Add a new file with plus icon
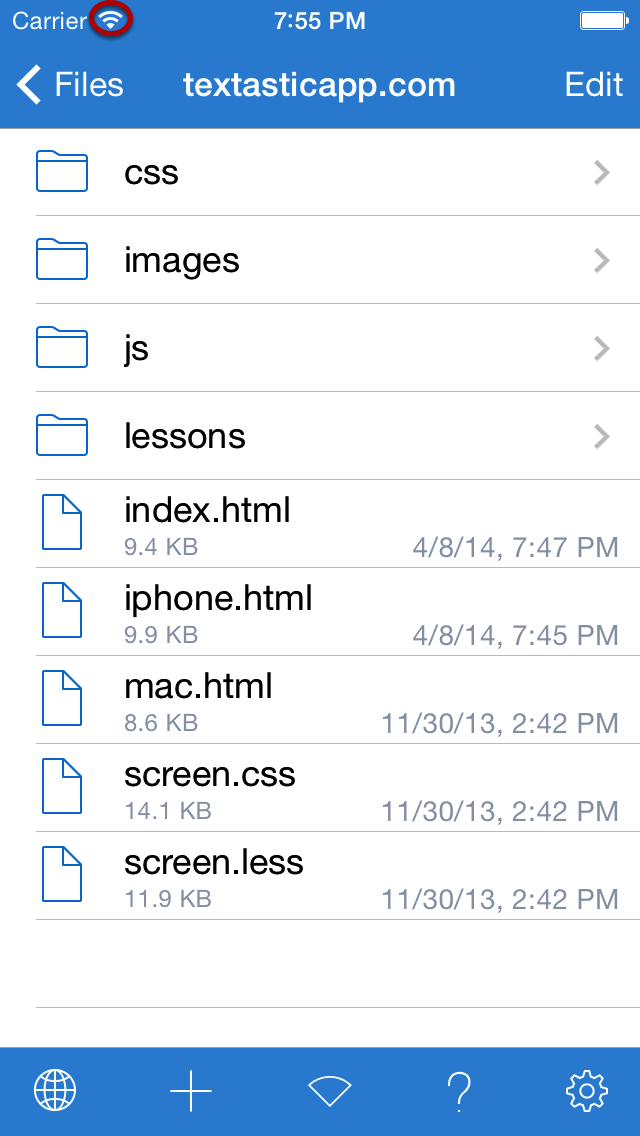 click(x=191, y=1090)
